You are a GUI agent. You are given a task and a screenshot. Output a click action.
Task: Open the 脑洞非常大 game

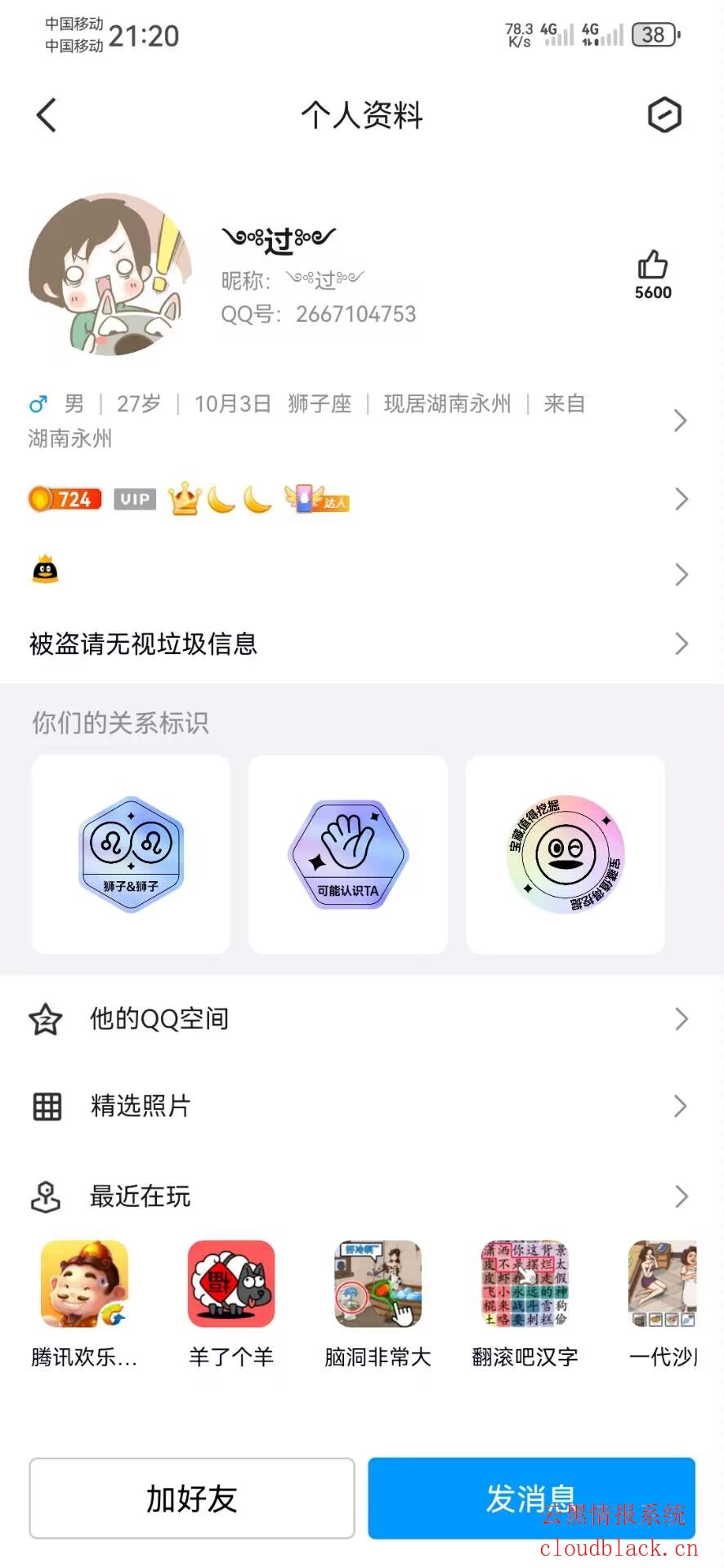click(x=378, y=1284)
